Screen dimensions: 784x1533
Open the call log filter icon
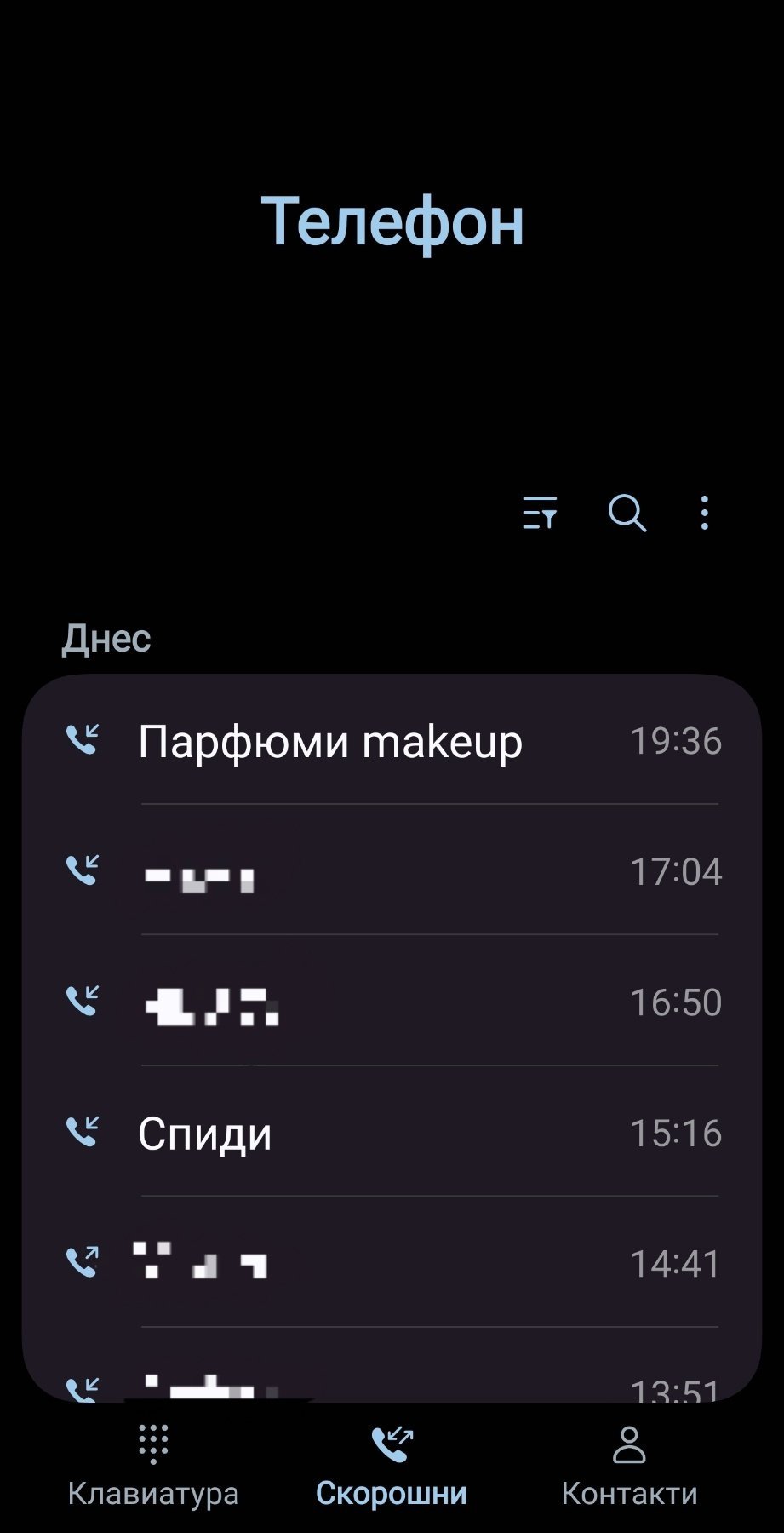pyautogui.click(x=540, y=513)
